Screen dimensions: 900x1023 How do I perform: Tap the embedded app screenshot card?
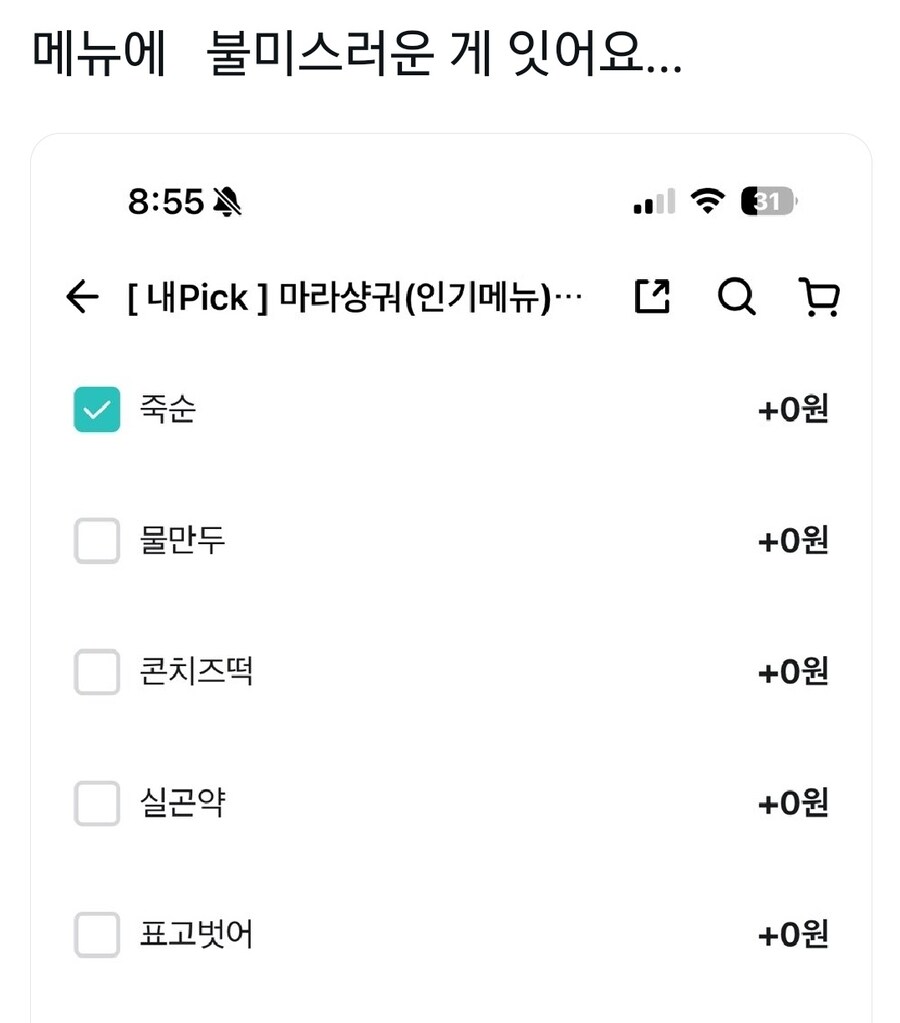coord(450,570)
